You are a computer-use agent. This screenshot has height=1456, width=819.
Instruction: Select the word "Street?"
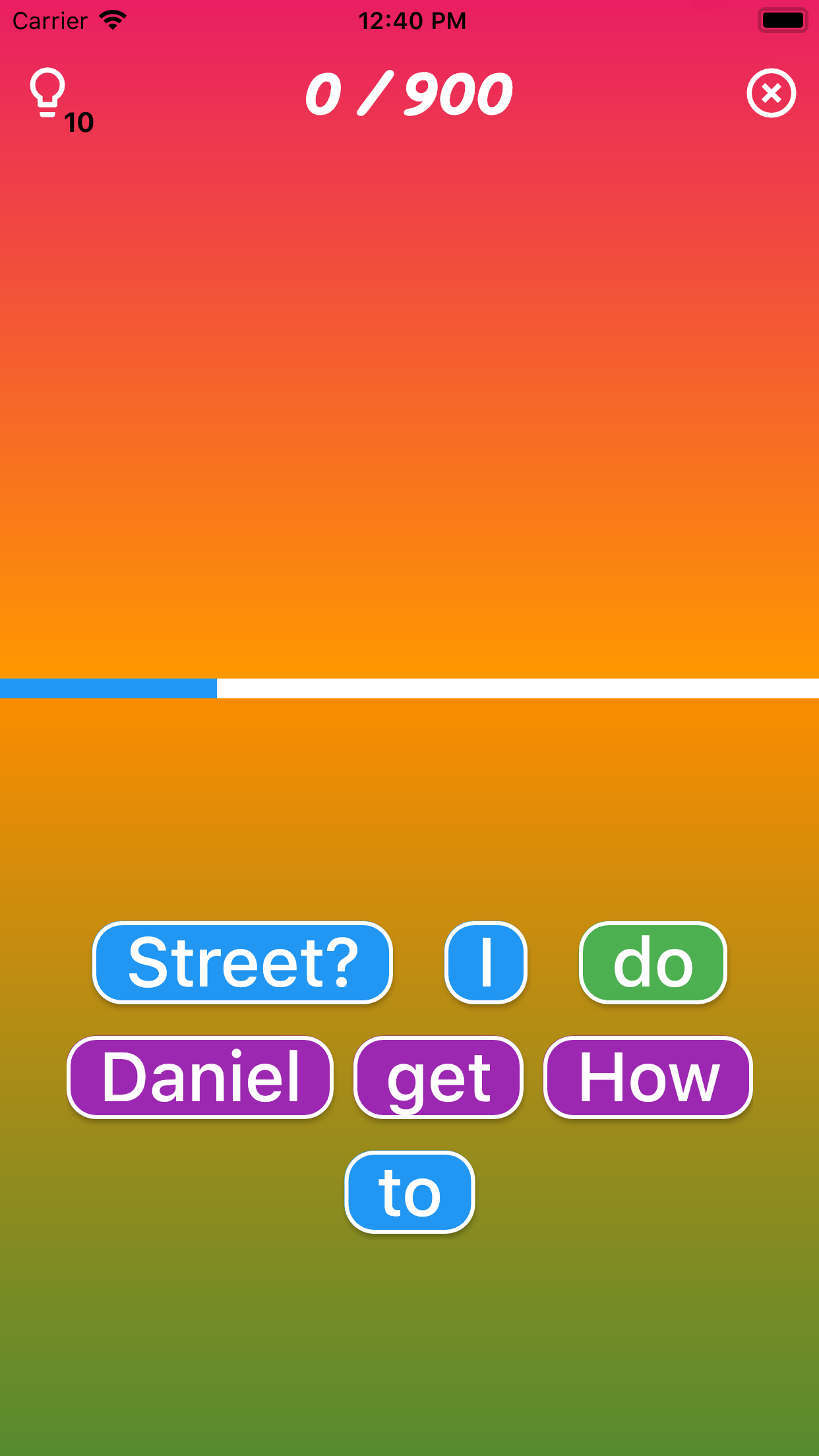pos(243,963)
